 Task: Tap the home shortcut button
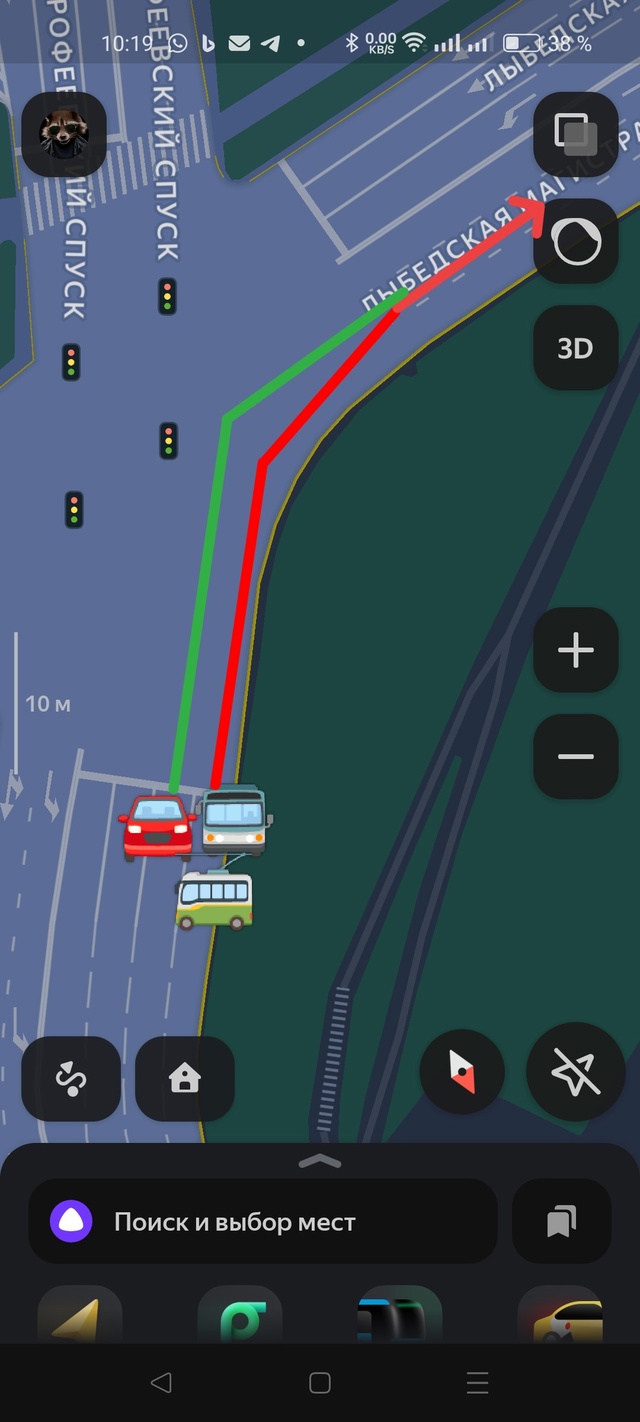[185, 1078]
